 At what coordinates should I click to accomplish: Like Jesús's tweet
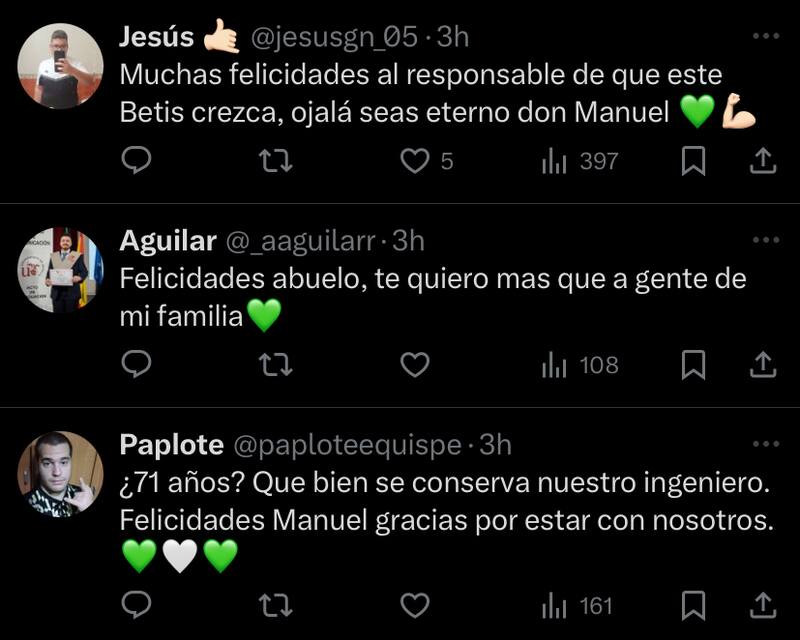pyautogui.click(x=414, y=161)
